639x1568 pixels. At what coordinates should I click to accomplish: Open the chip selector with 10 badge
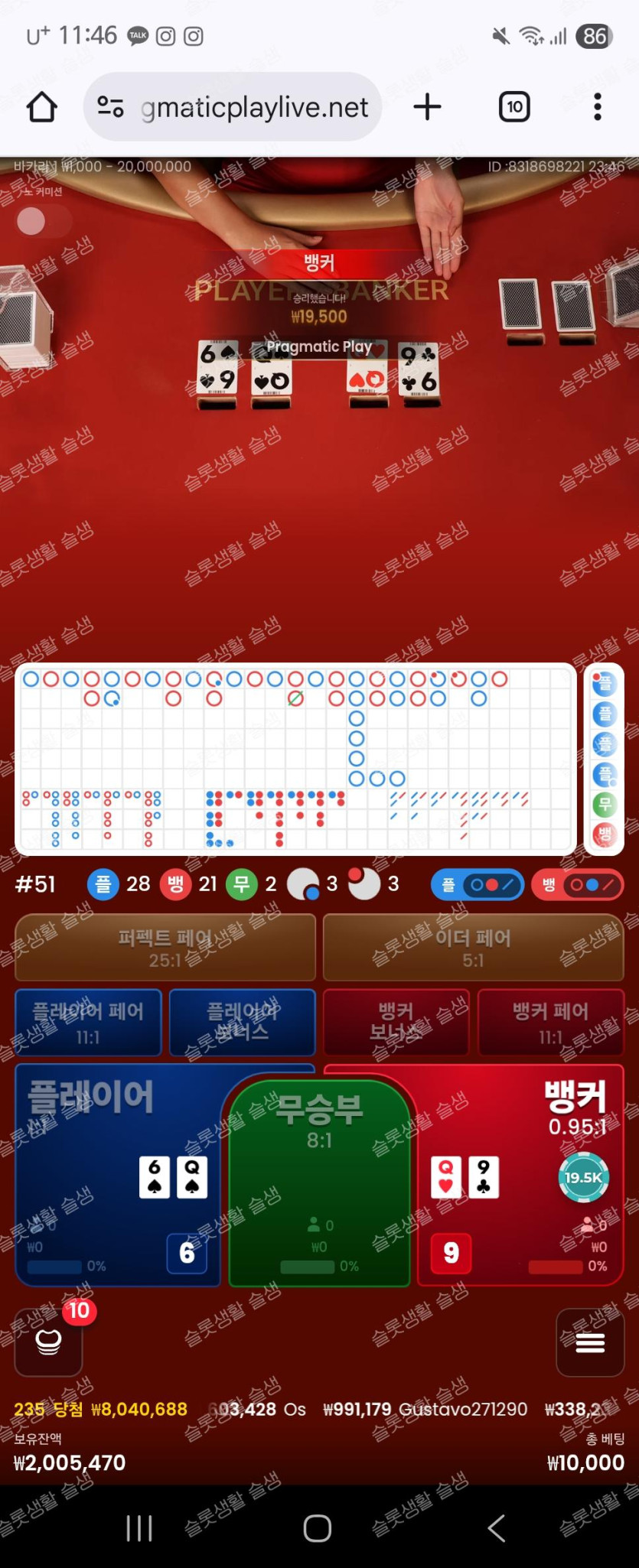pyautogui.click(x=49, y=1342)
